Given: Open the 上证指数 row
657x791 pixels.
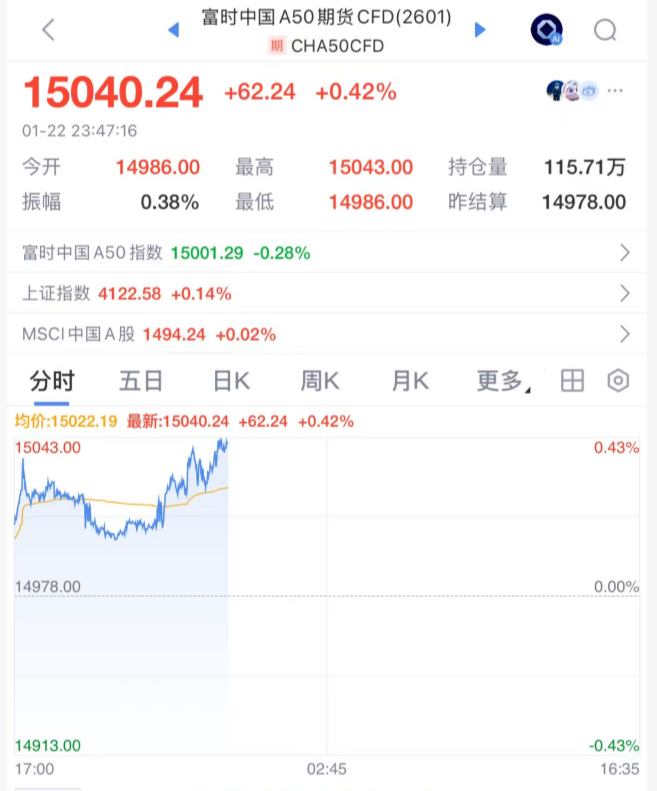Looking at the screenshot, I should pos(328,294).
